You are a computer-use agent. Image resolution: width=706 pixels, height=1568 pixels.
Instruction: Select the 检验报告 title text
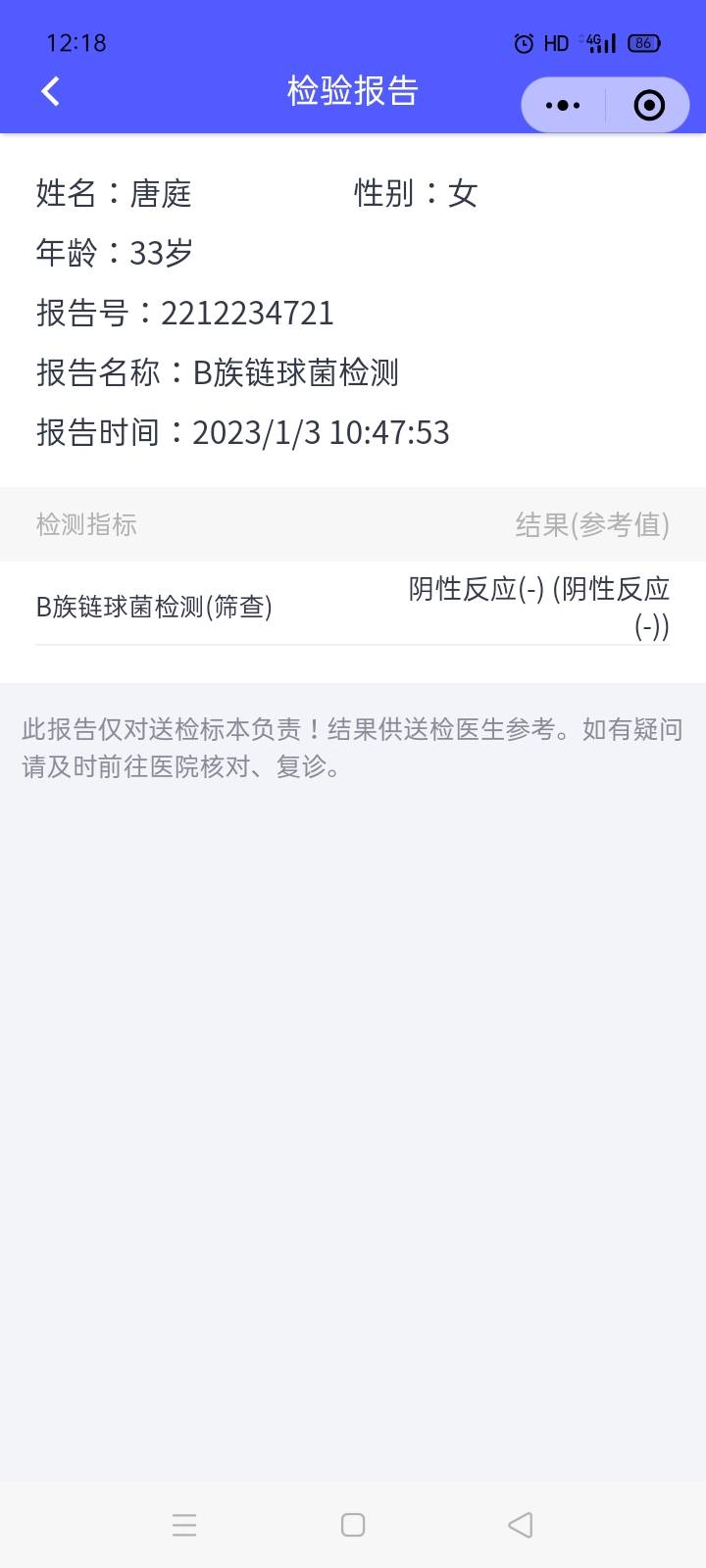pos(352,90)
